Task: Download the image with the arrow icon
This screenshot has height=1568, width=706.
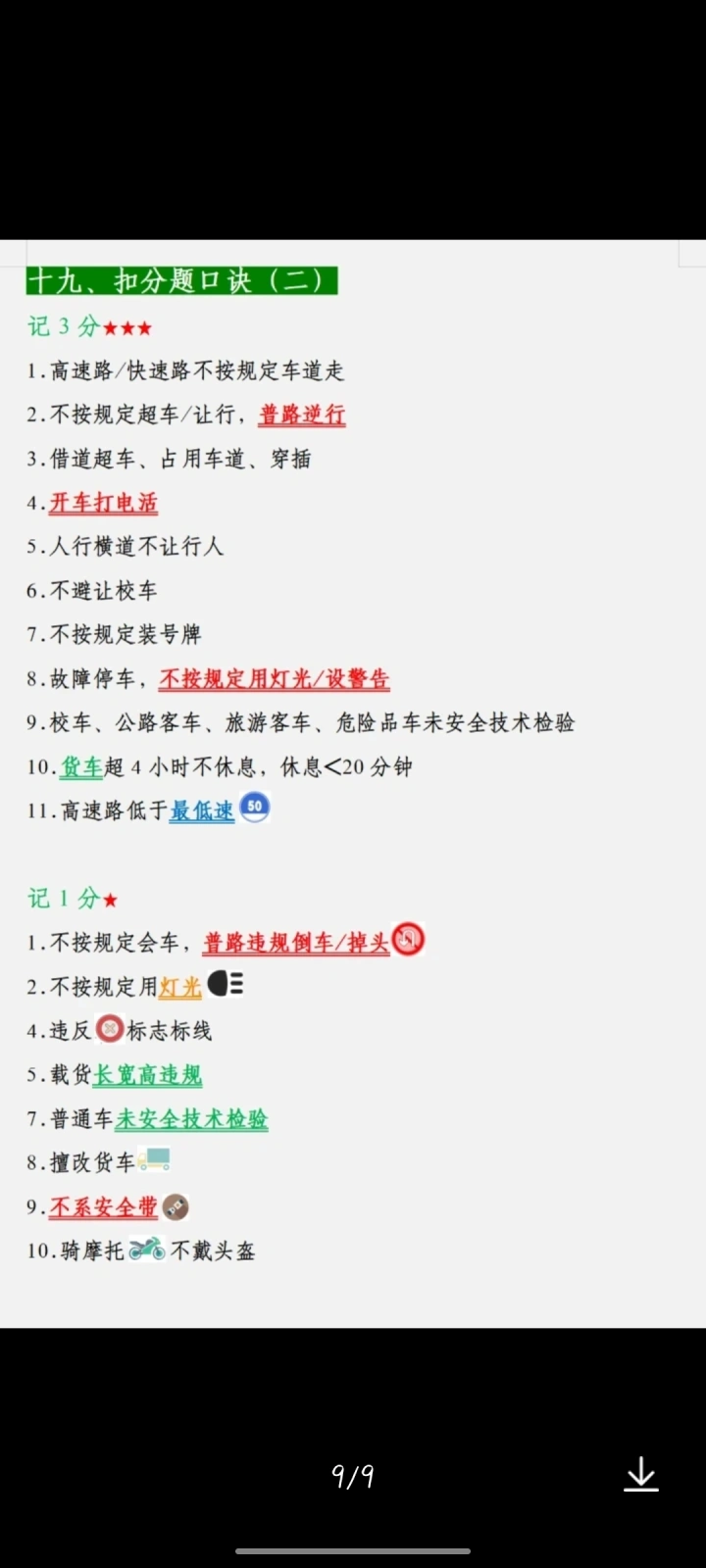Action: (x=641, y=1474)
